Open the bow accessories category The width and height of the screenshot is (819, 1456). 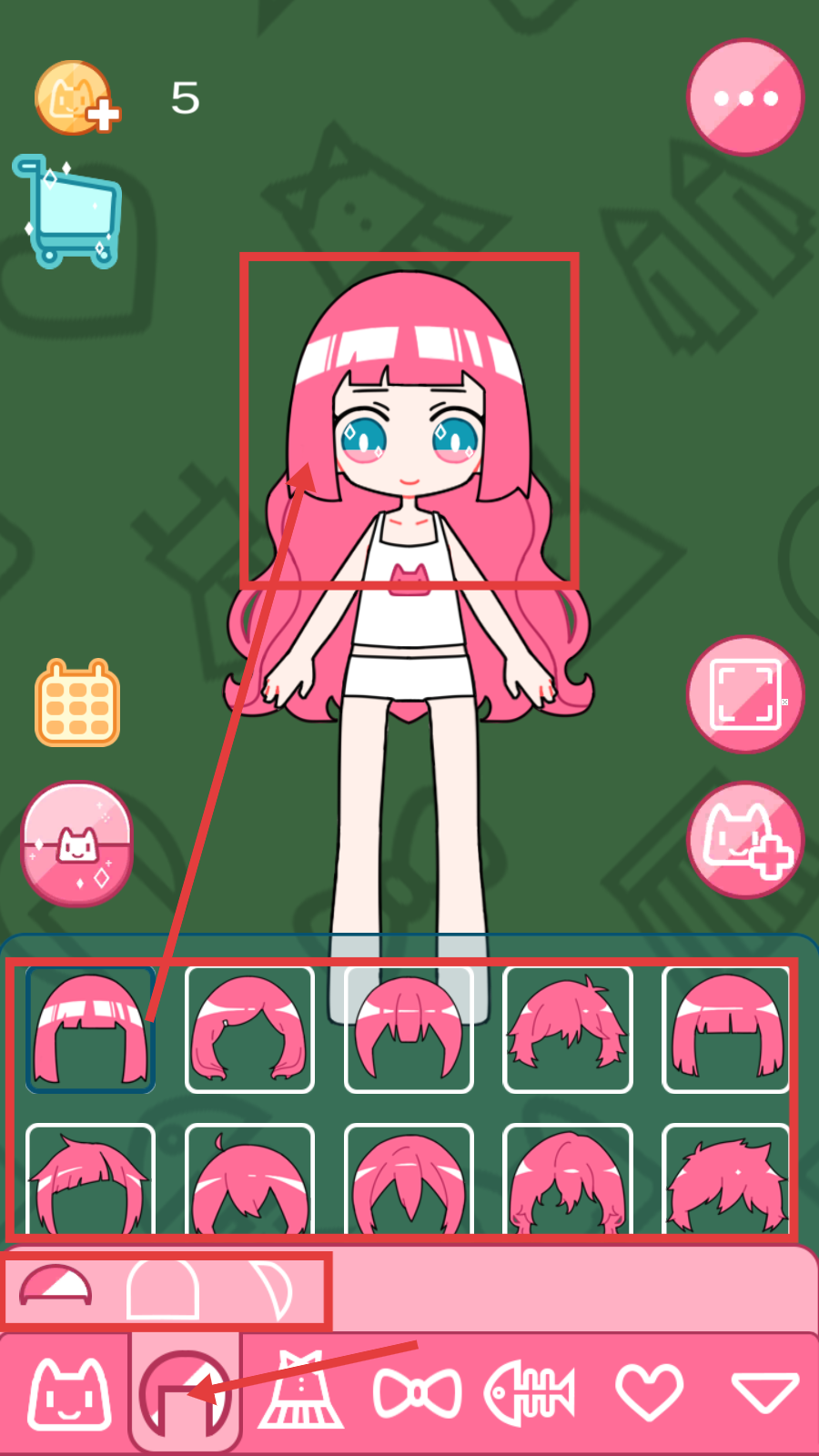click(x=417, y=1393)
